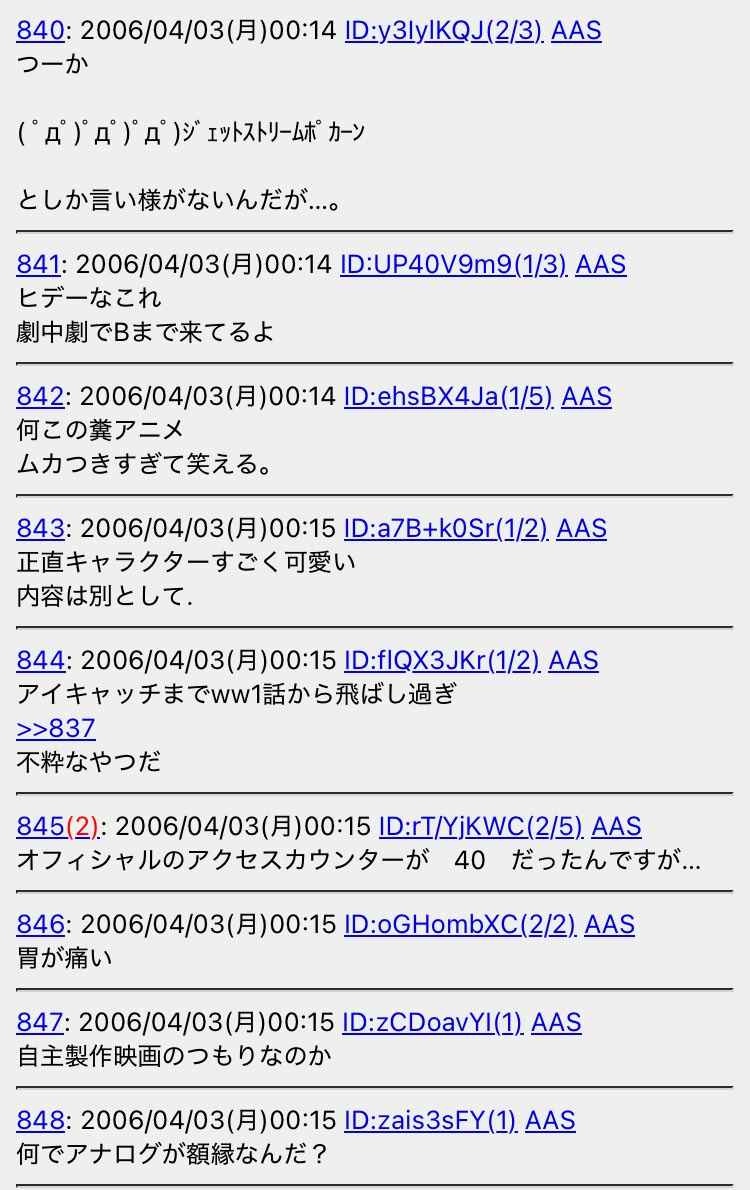Open post number 844

point(41,660)
